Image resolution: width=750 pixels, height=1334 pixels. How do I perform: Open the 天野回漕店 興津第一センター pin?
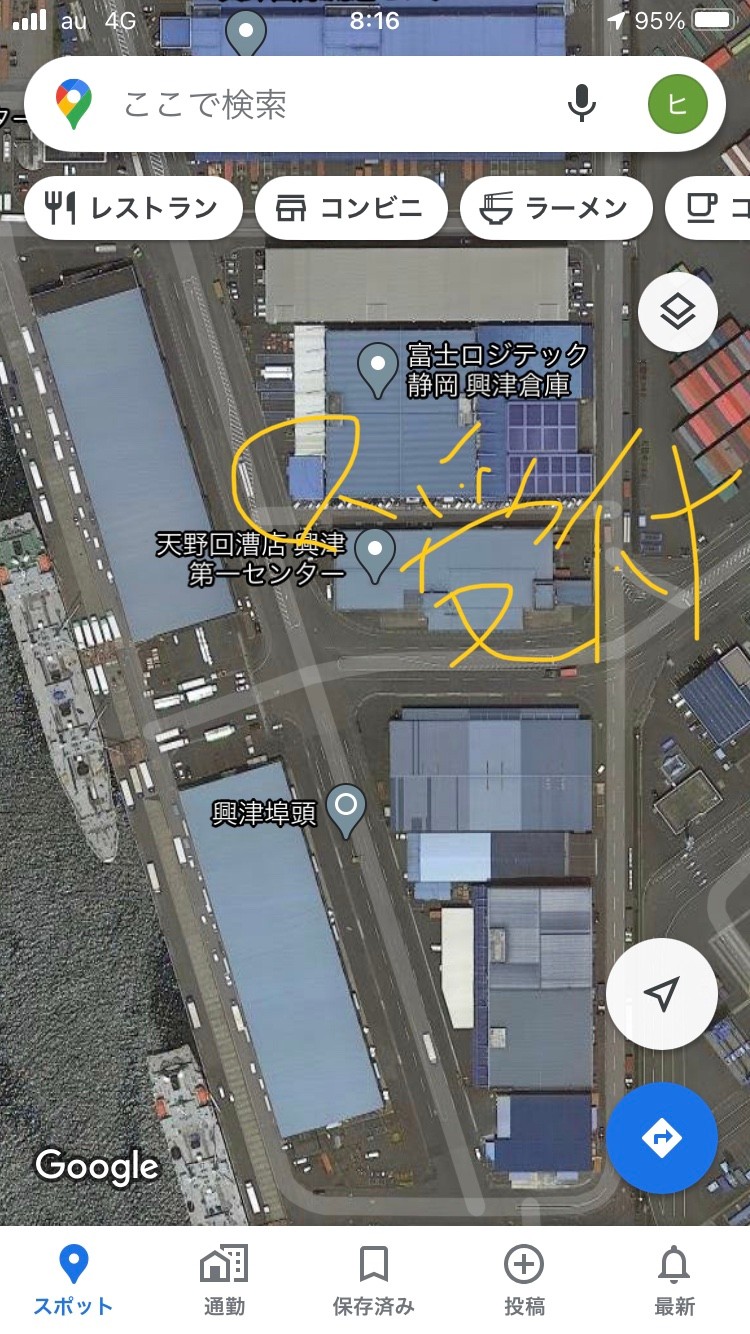pyautogui.click(x=376, y=553)
